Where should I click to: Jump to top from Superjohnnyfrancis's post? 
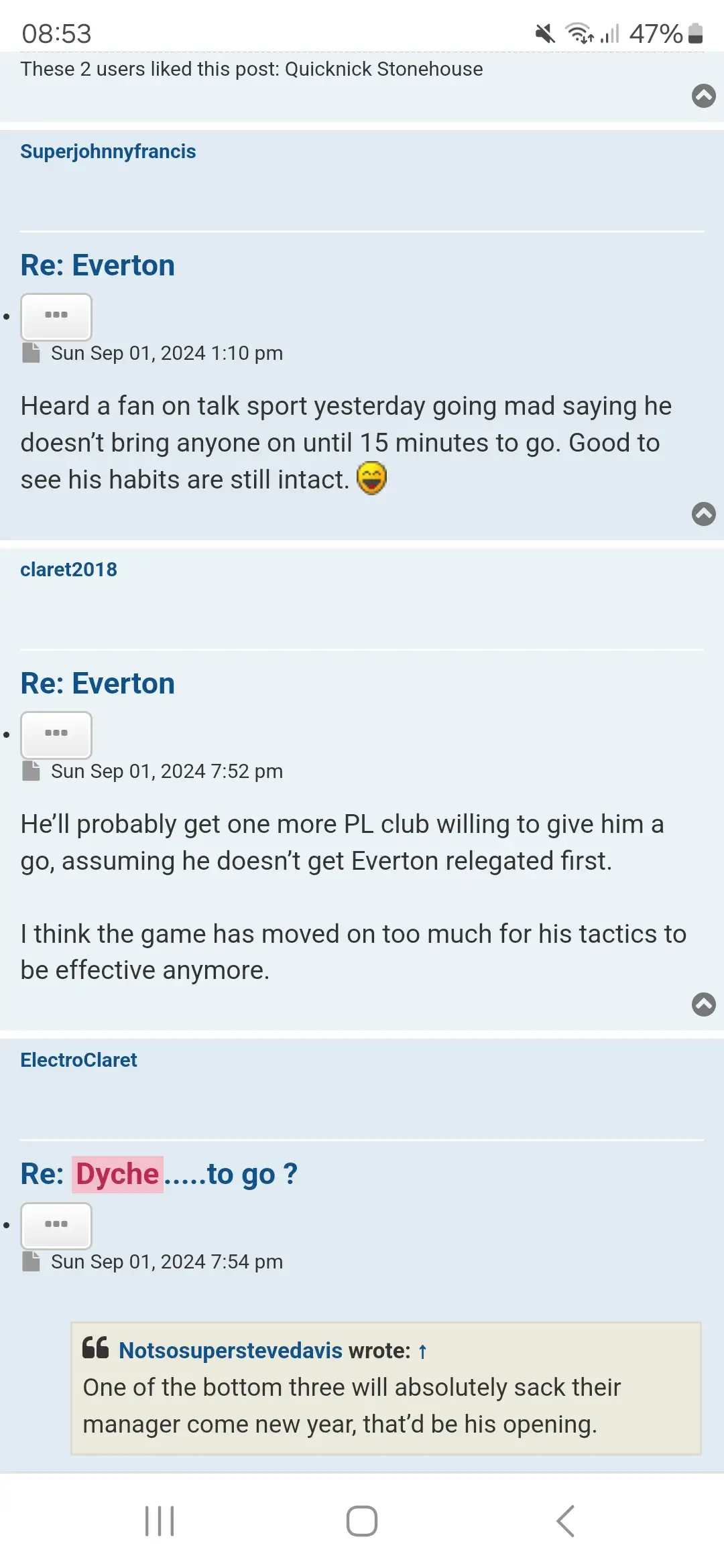pos(703,514)
